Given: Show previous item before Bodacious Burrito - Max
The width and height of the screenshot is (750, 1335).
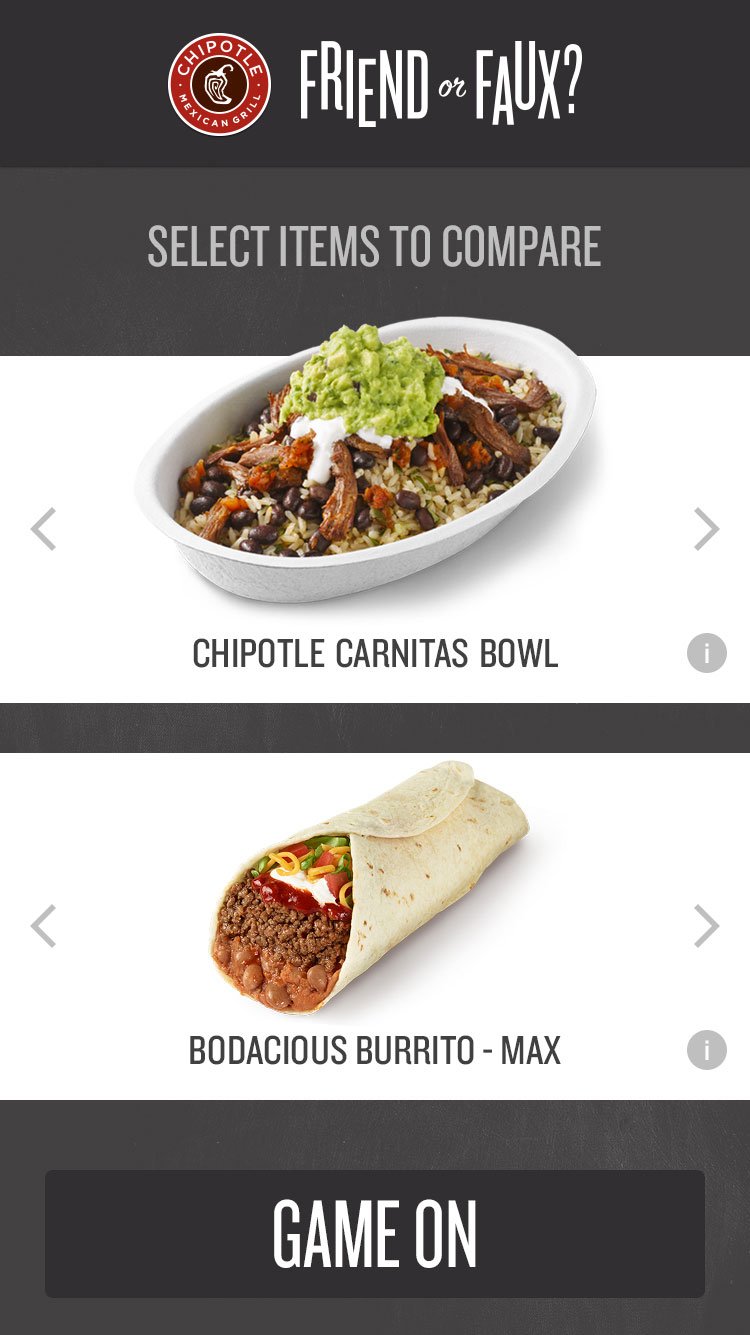Looking at the screenshot, I should (x=43, y=926).
